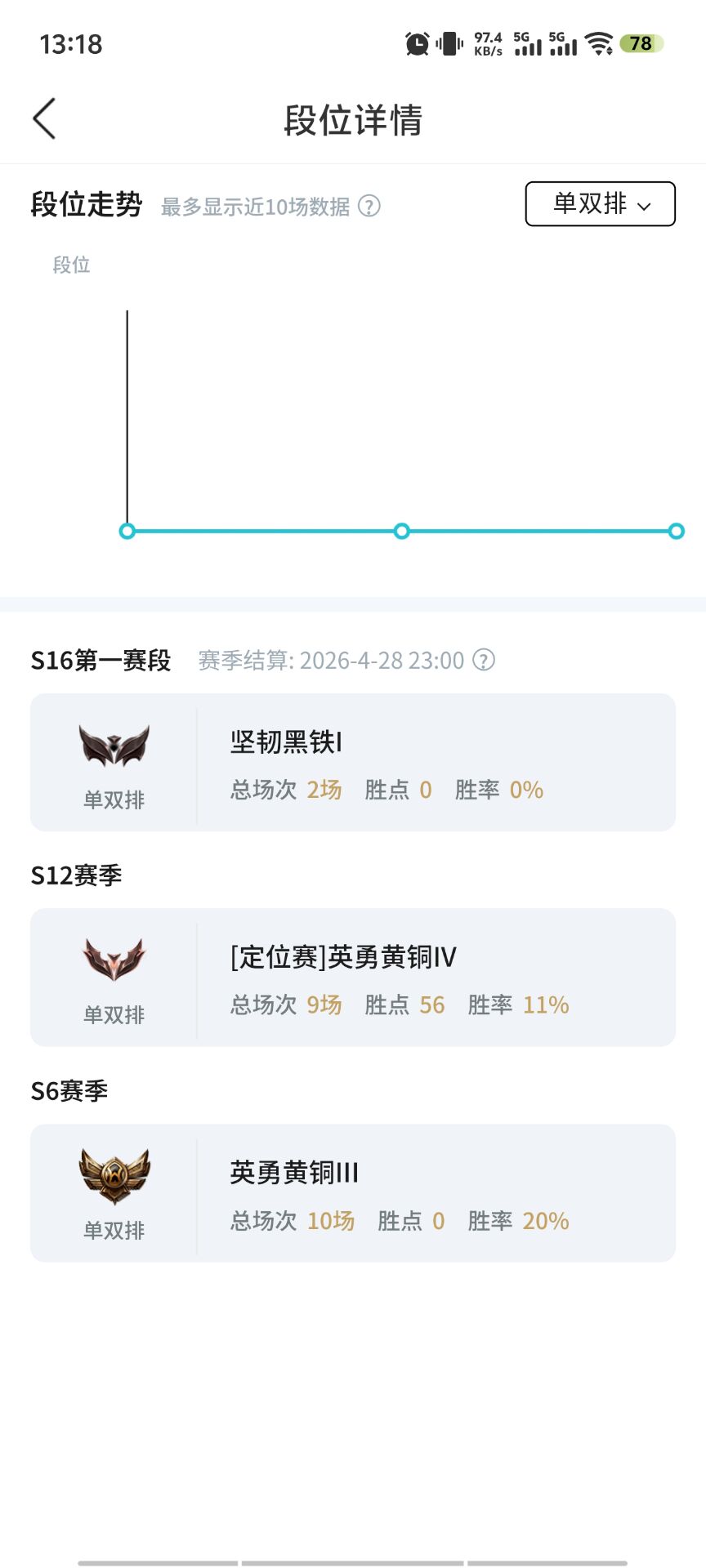Screen dimensions: 706x1568
Task: Open the help icon beside 最多显示近10场数据
Action: point(369,207)
